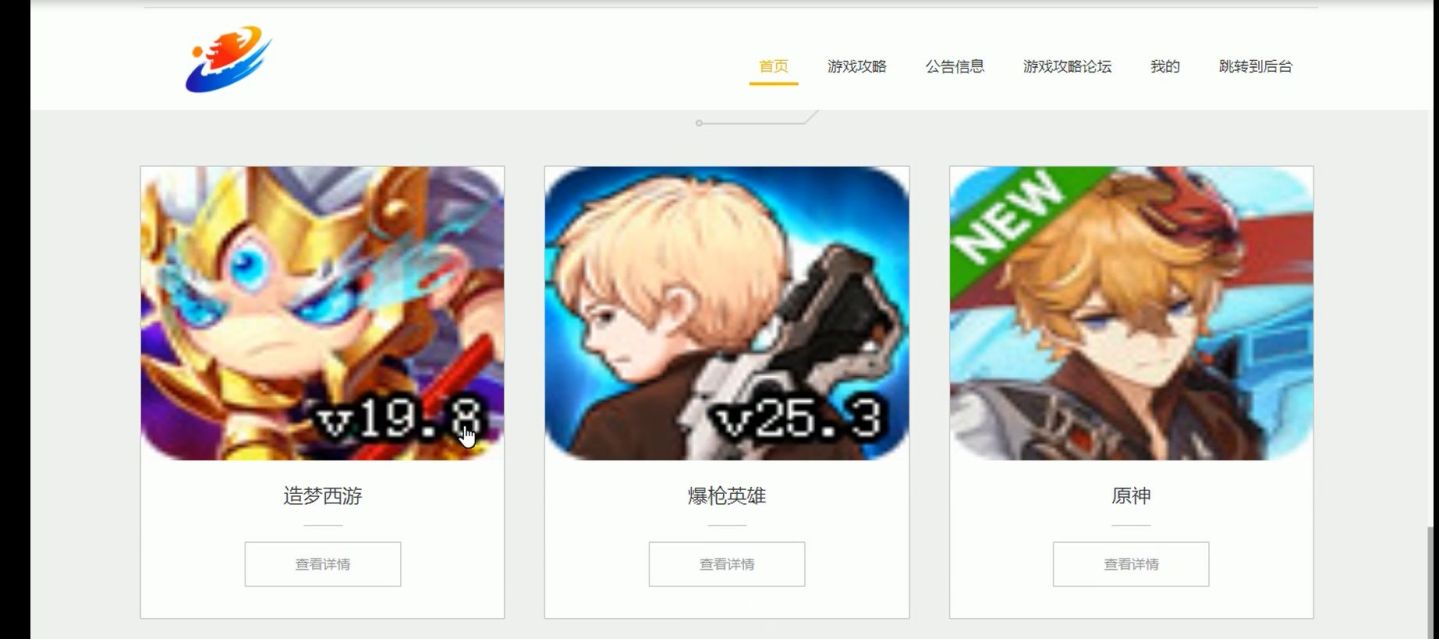Open the 爆枪英雄 game image

[x=727, y=313]
